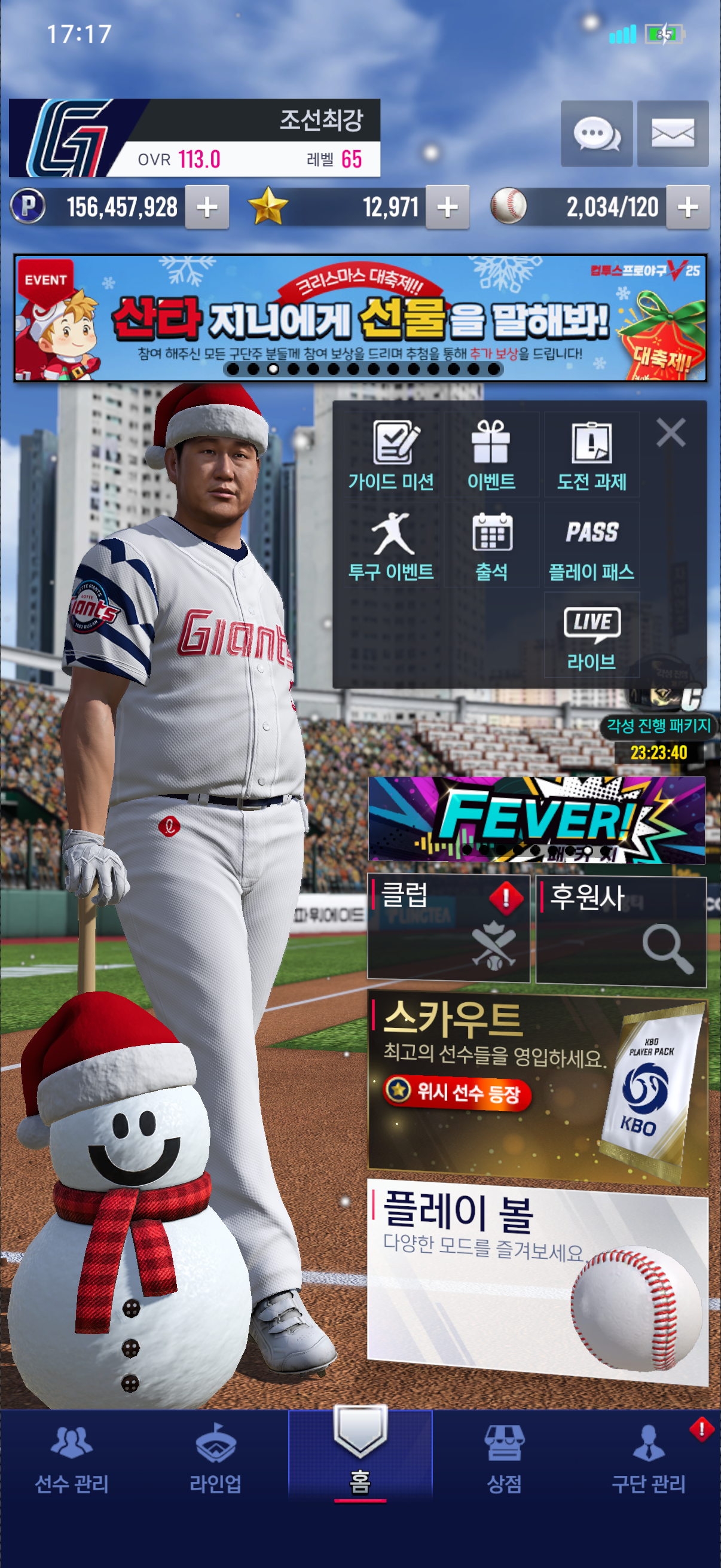Start 플레이 볼 game modes
Screen dimensions: 721x1568
coord(537,1282)
